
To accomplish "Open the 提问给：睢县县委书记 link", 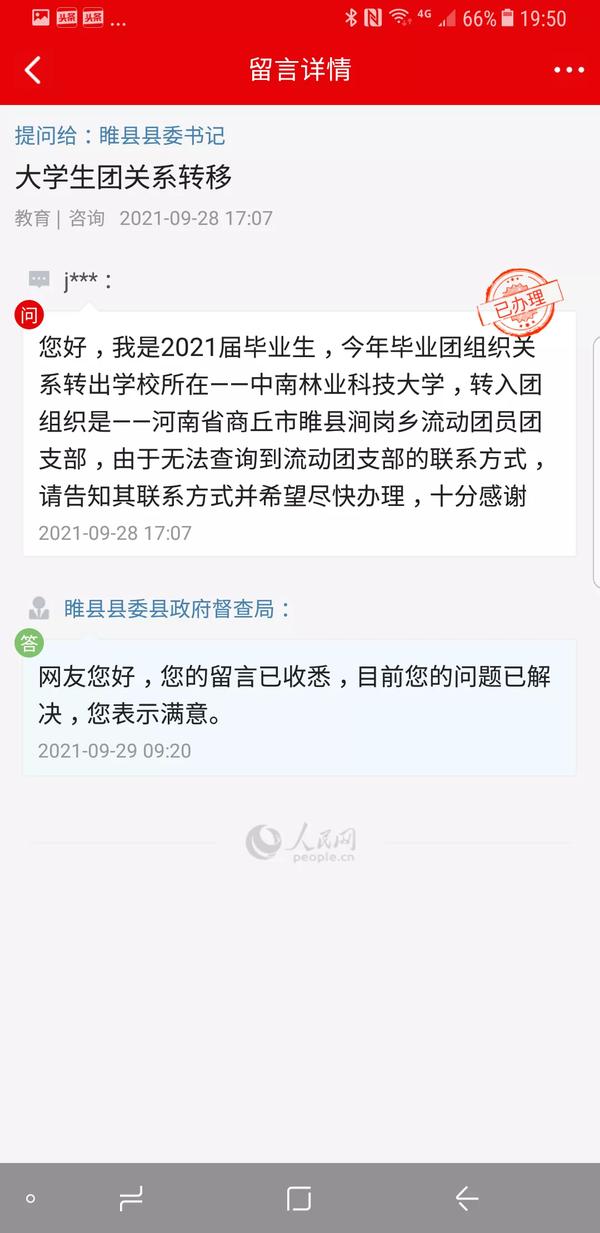I will tap(120, 136).
